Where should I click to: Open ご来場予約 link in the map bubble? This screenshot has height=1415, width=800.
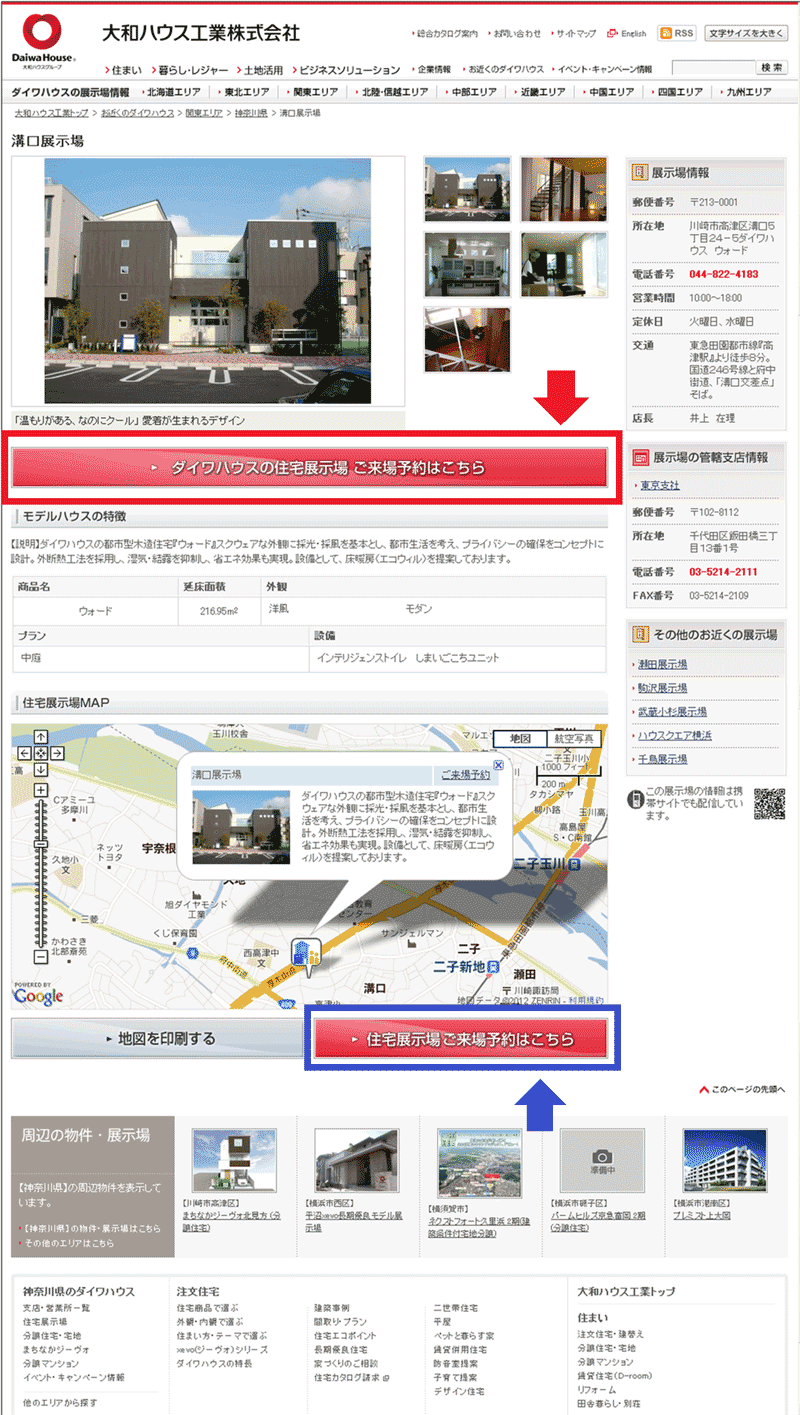point(466,775)
